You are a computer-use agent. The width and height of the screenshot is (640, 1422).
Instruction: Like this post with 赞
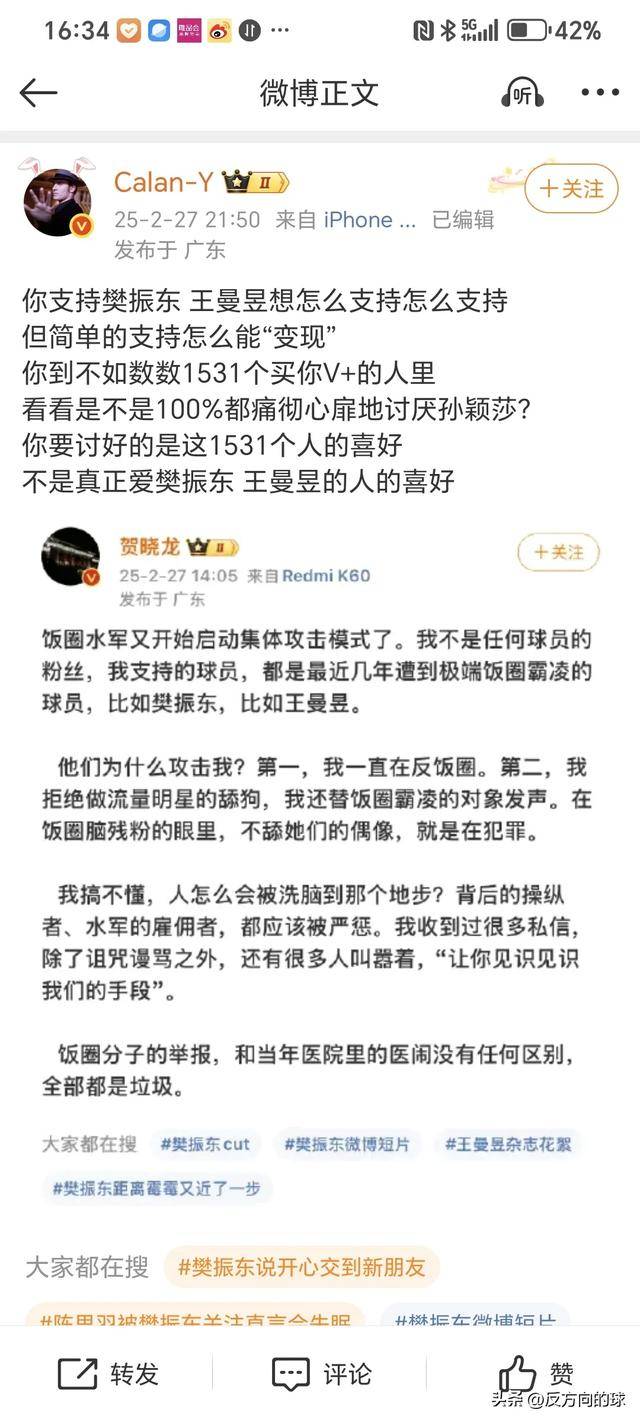[537, 1374]
